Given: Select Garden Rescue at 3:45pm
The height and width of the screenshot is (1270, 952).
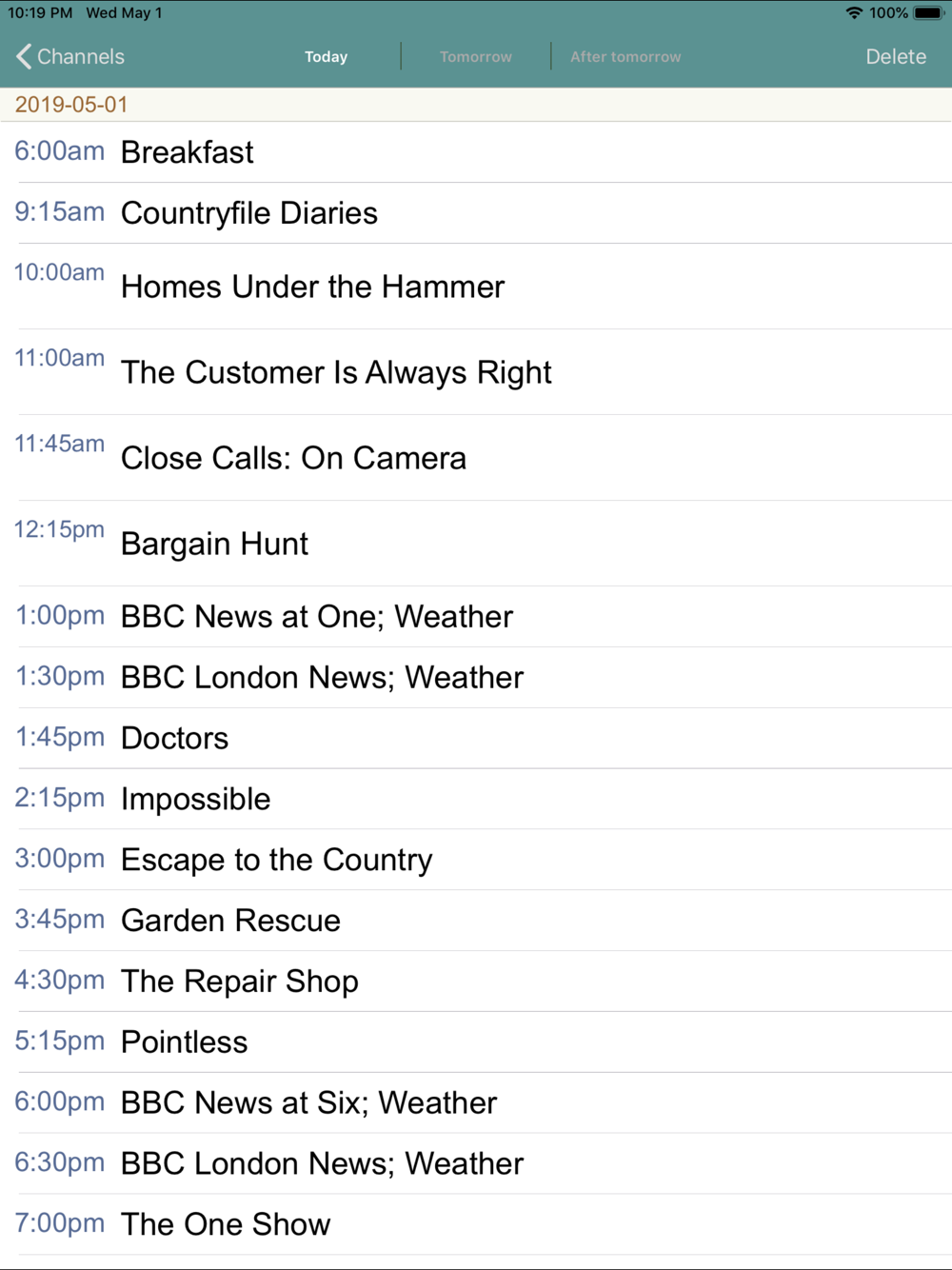Looking at the screenshot, I should [x=476, y=921].
